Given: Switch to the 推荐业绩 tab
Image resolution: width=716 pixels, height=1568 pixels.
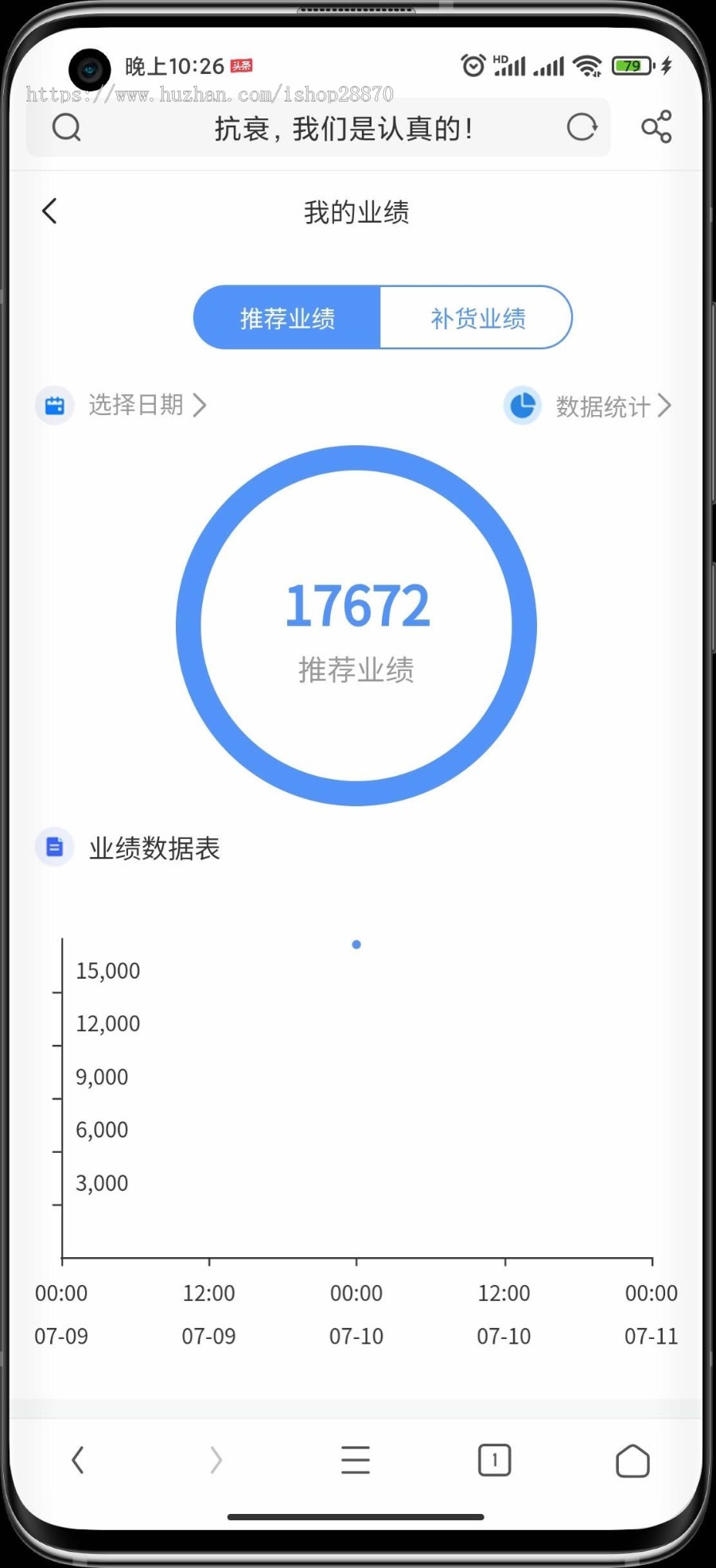Looking at the screenshot, I should click(288, 318).
